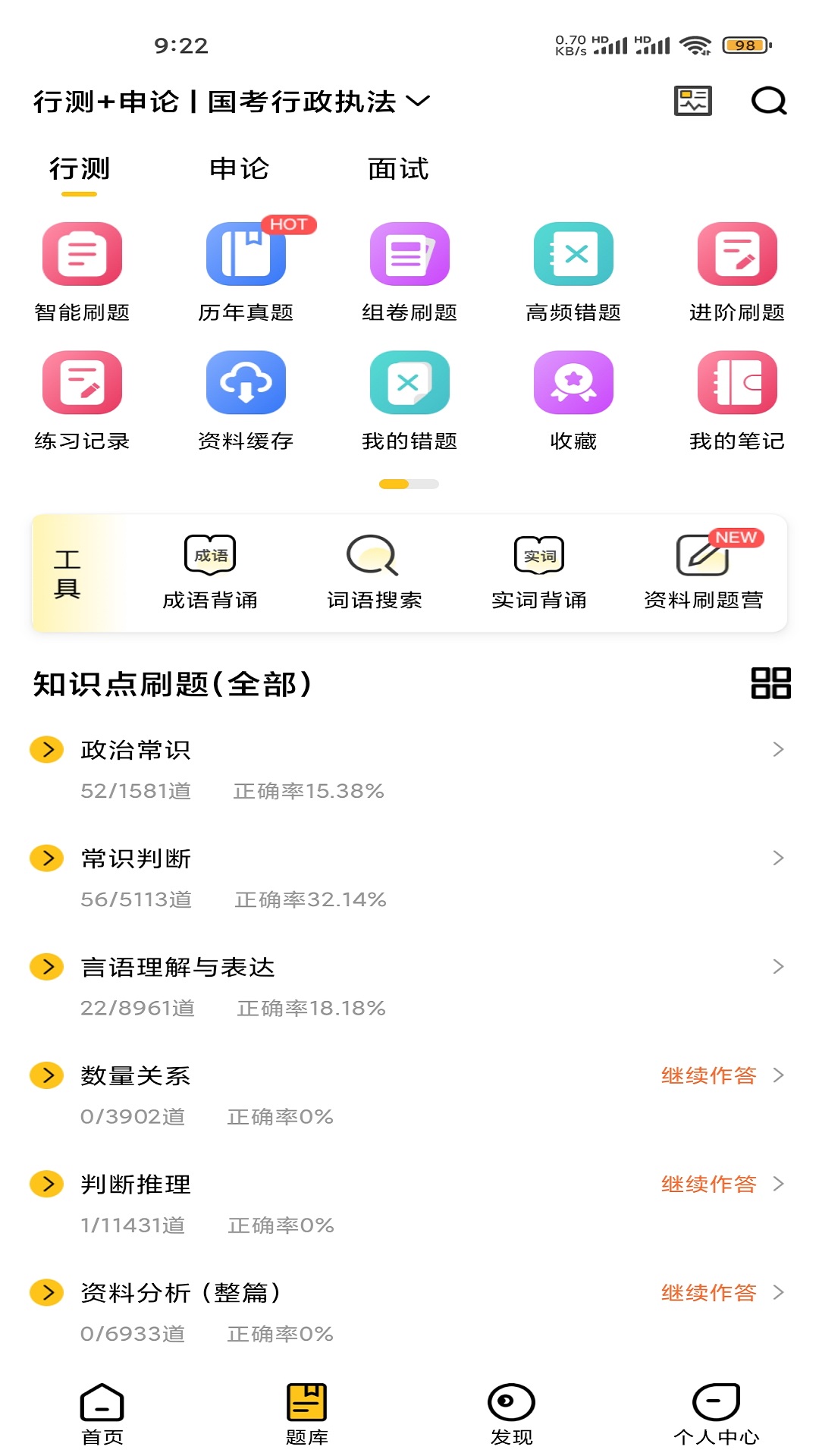Screen dimensions: 819x1456
Task: Open the search icon in the header
Action: click(x=769, y=101)
